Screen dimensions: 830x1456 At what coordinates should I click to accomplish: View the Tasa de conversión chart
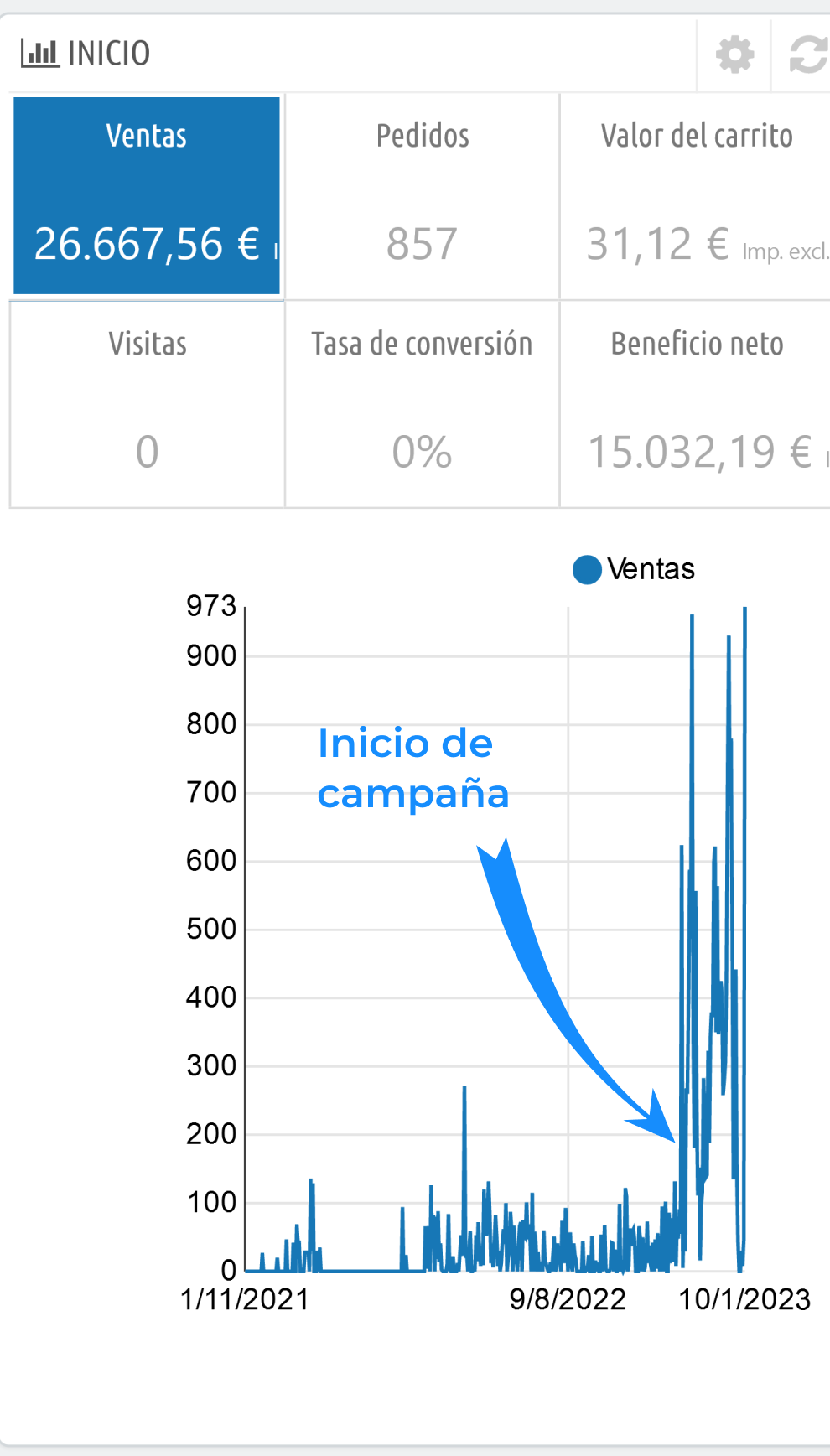(x=423, y=404)
